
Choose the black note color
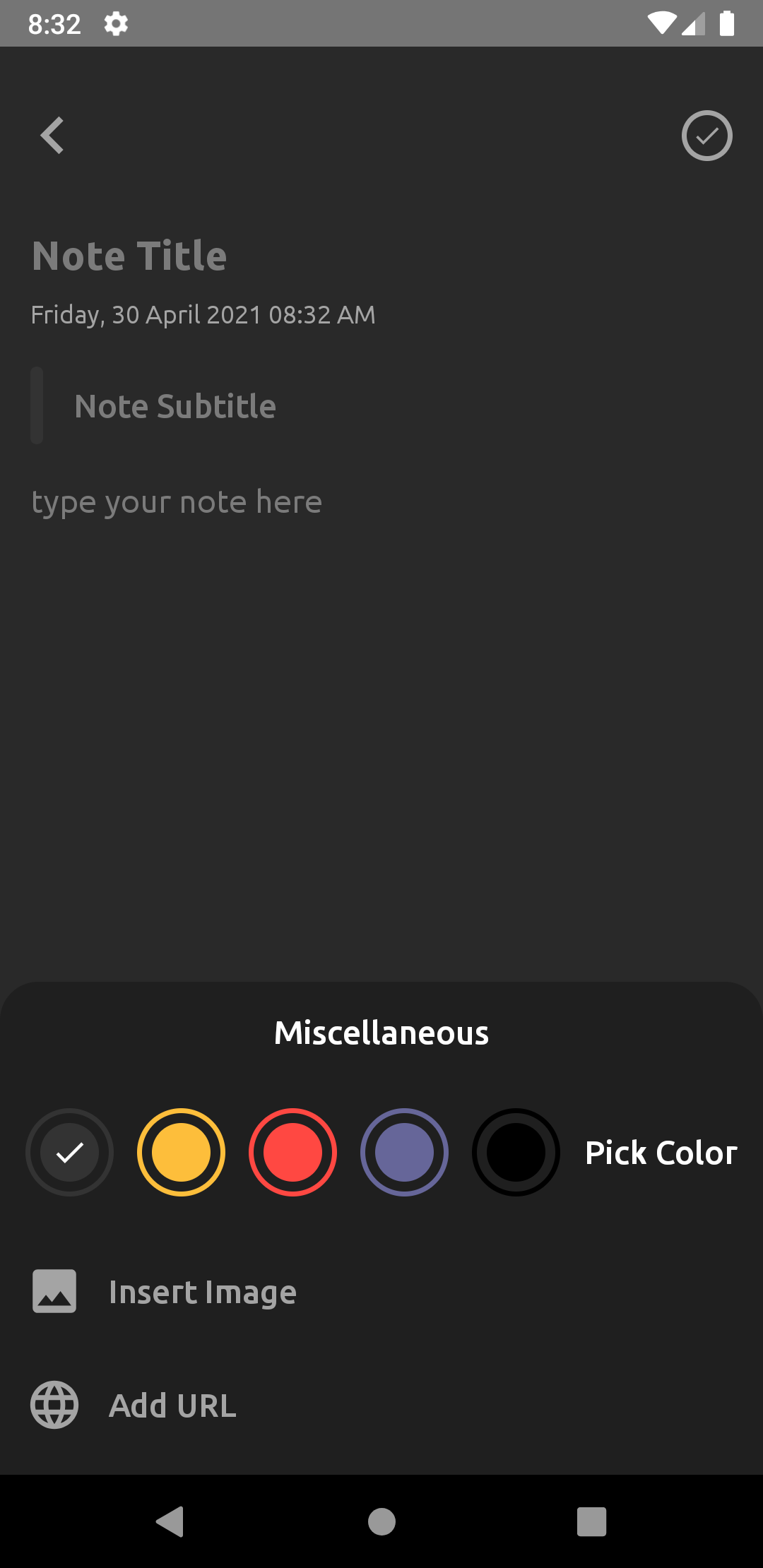pos(516,1152)
